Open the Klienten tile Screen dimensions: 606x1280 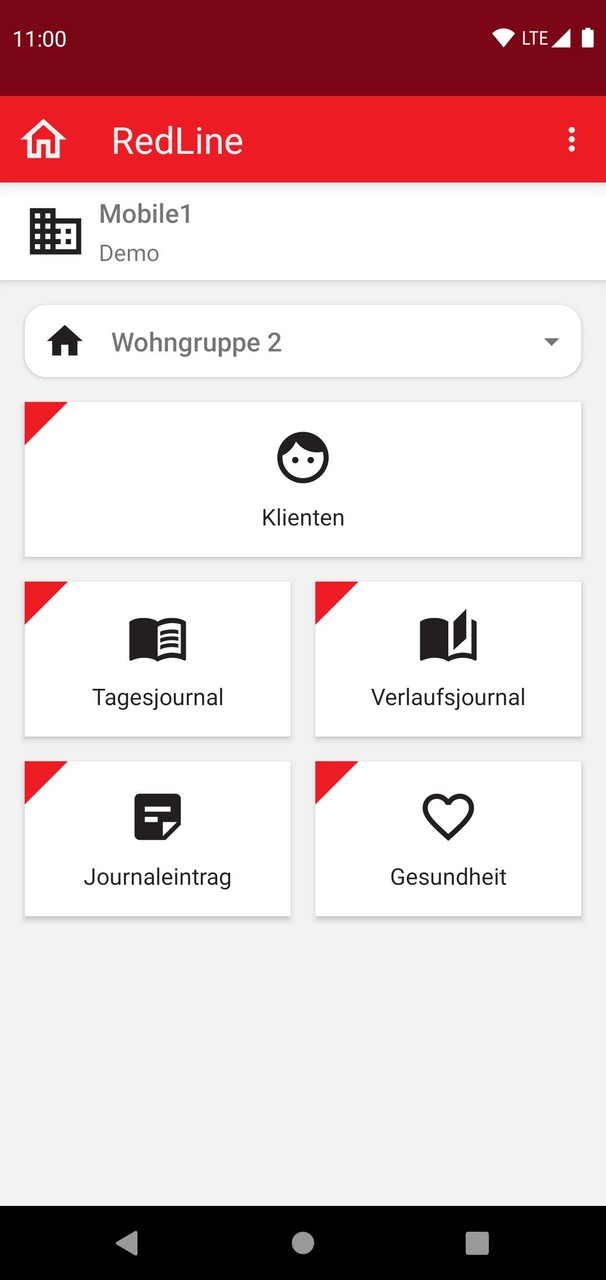[302, 479]
